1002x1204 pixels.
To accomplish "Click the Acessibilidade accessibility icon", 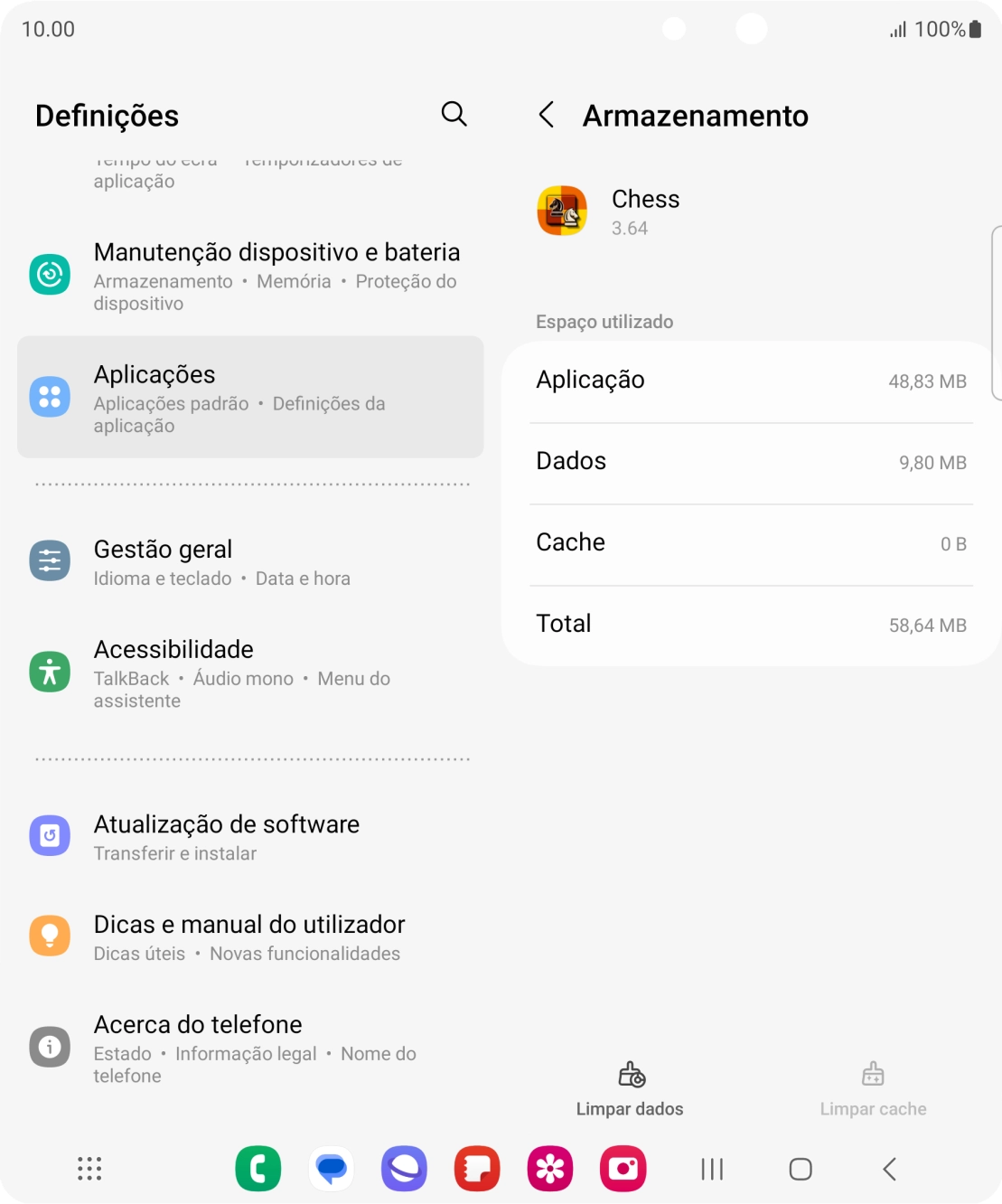I will pos(50,672).
